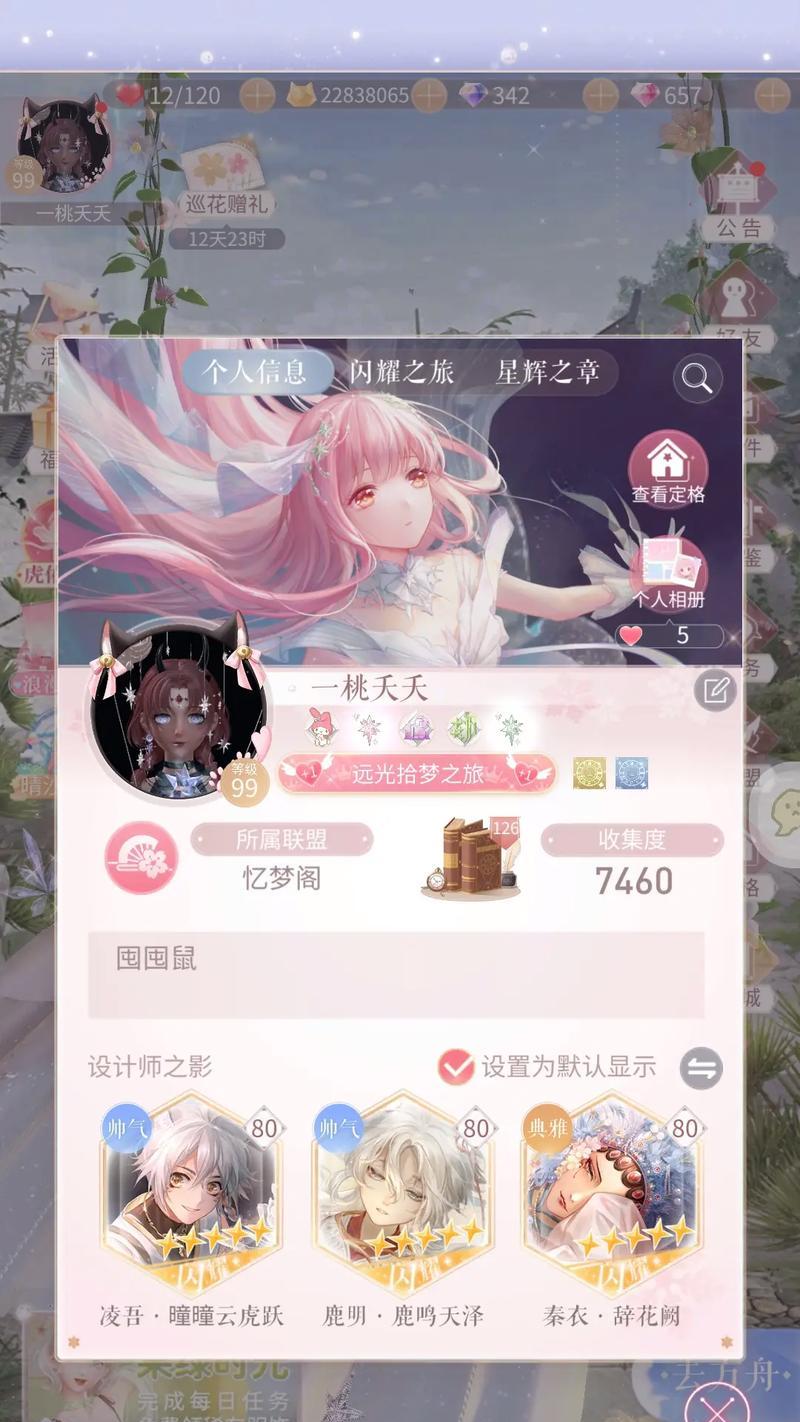
Task: Switch to the 闪耀之旅 tab
Action: (401, 373)
